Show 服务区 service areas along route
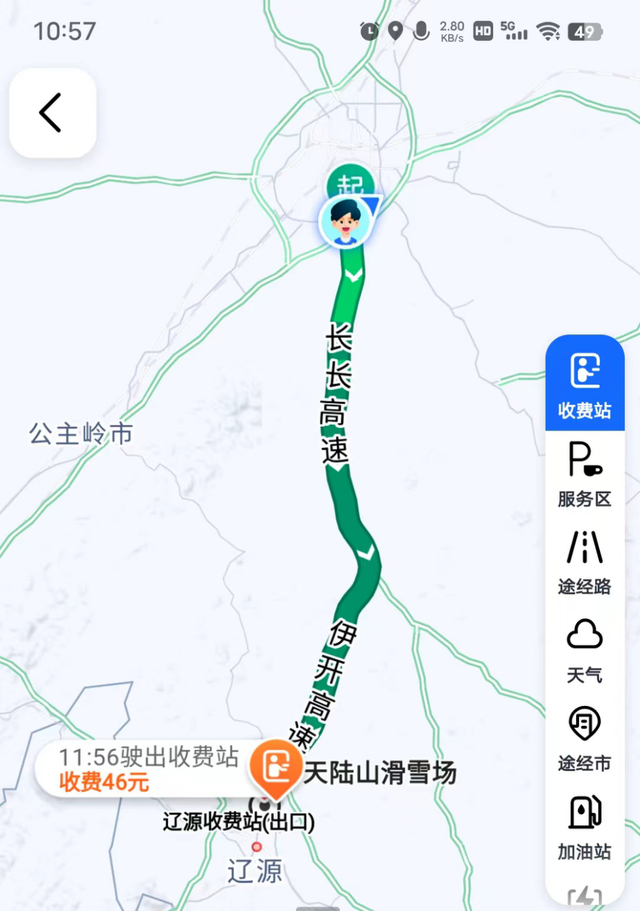 click(x=584, y=473)
